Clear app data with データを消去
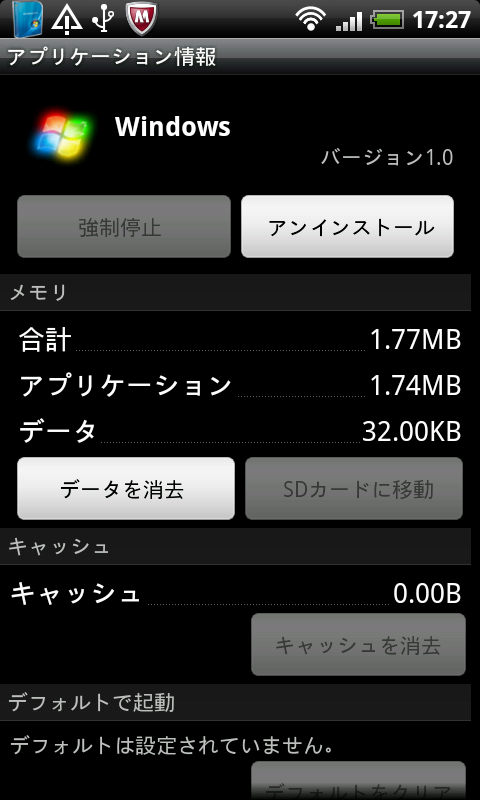This screenshot has width=480, height=800. 126,488
